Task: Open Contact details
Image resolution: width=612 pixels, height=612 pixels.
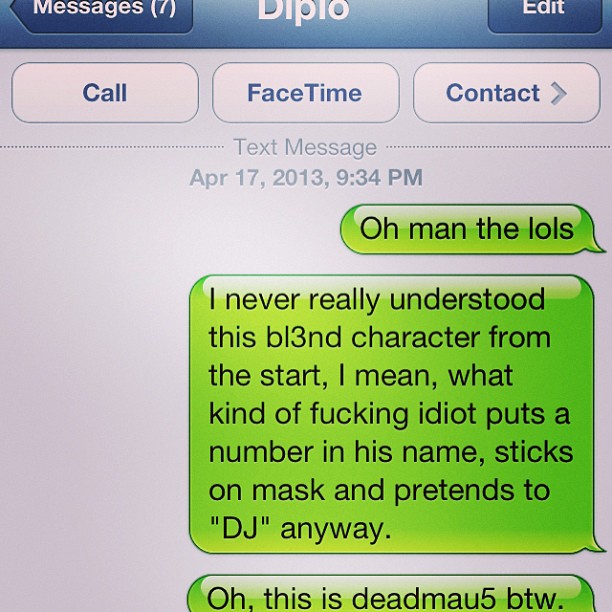Action: coord(505,93)
